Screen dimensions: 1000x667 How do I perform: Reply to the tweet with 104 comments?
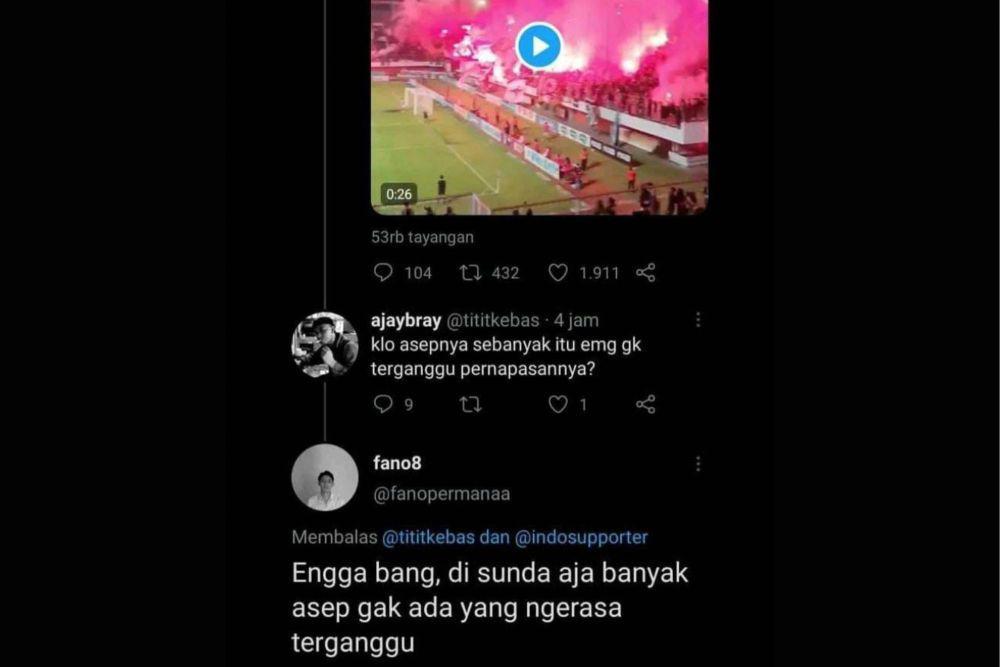[383, 272]
